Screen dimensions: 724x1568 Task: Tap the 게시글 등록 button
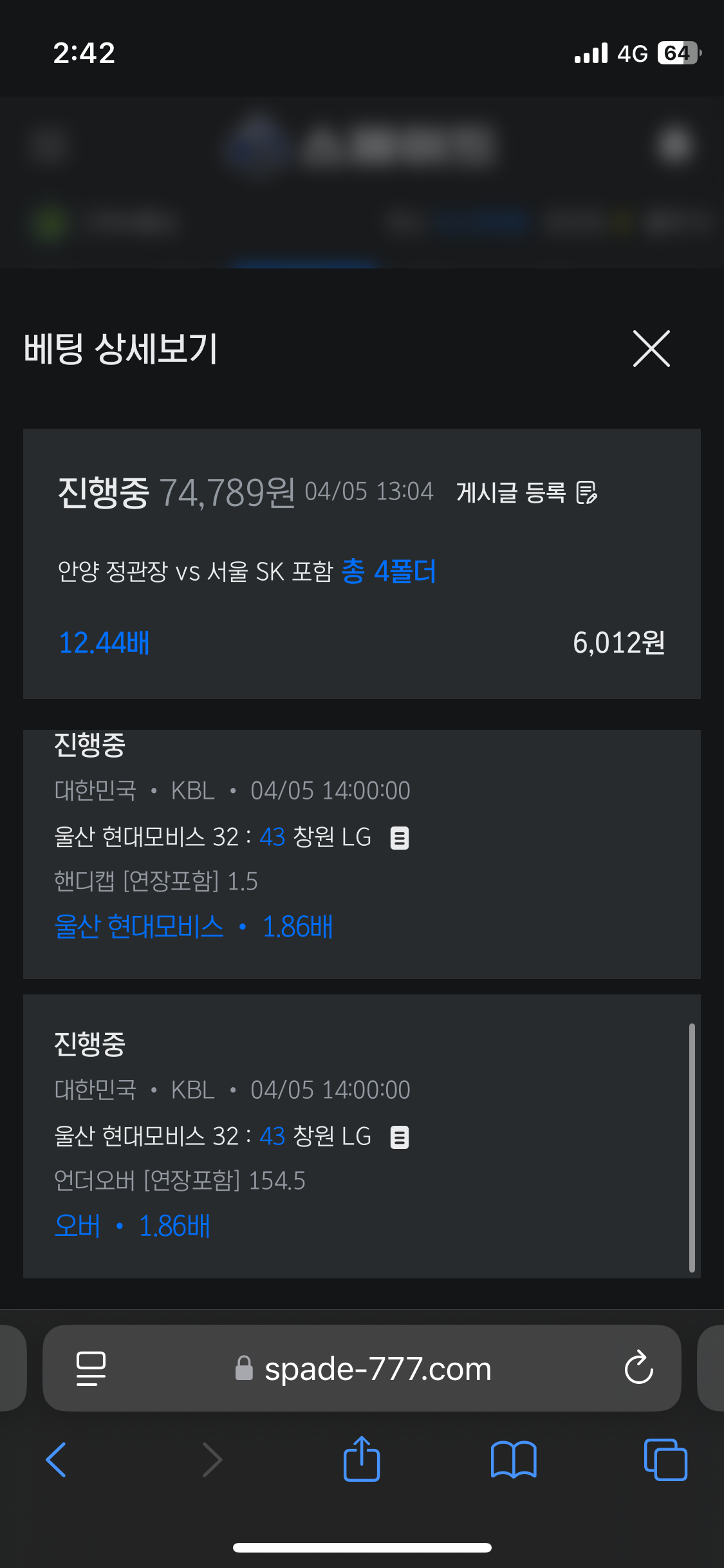(526, 492)
